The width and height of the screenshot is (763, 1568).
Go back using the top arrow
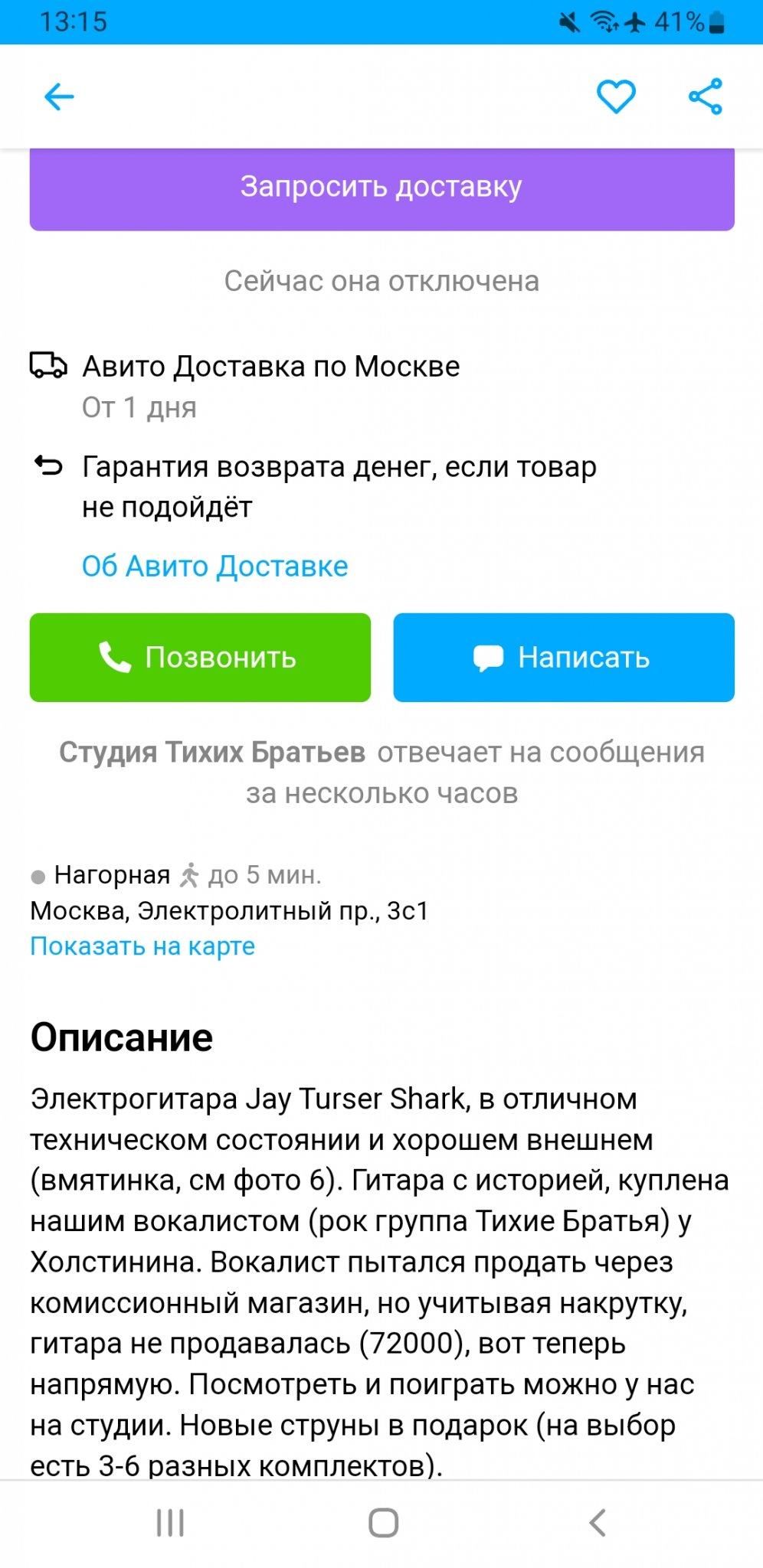tap(59, 97)
